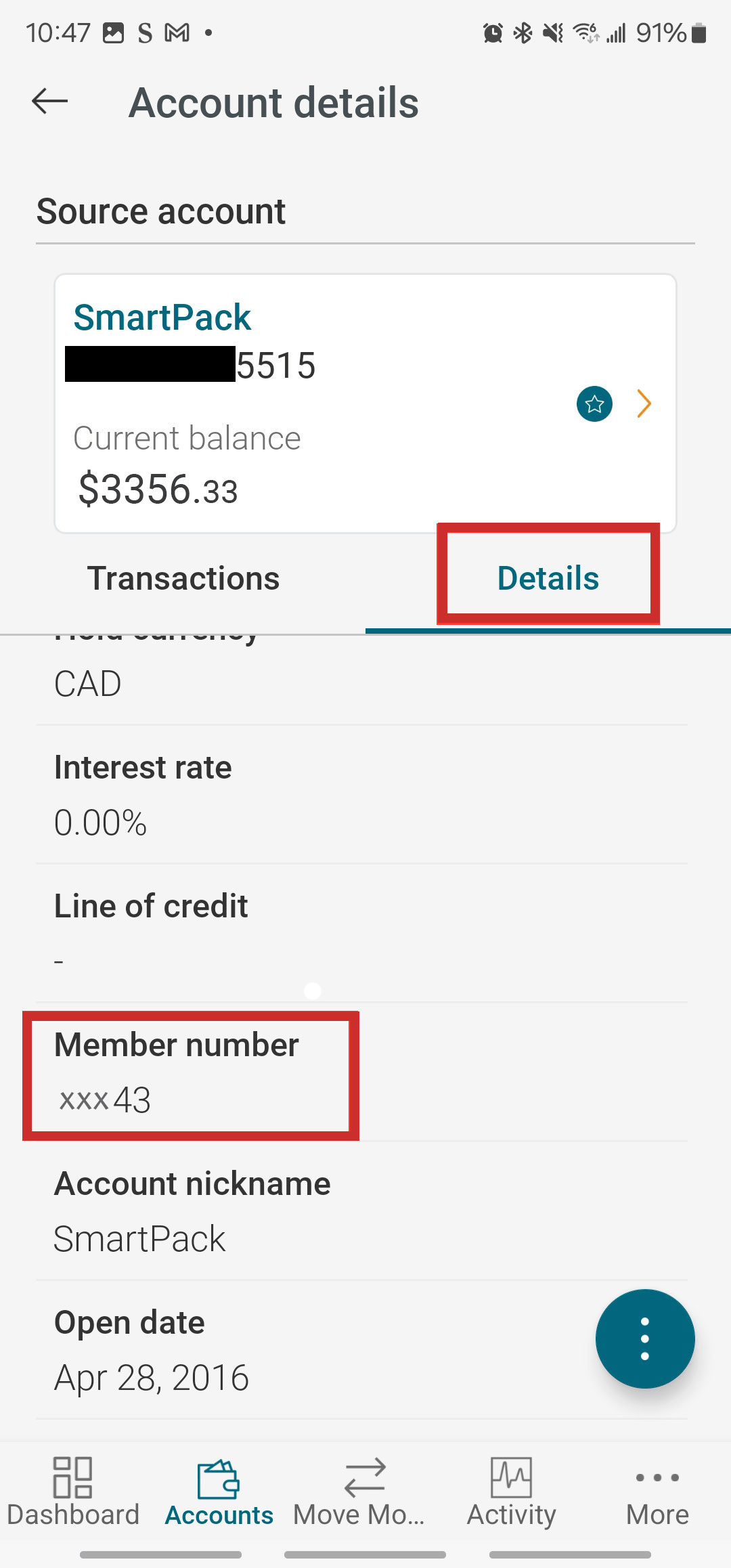Switch to the Transactions tab
This screenshot has height=1568, width=731.
(183, 578)
